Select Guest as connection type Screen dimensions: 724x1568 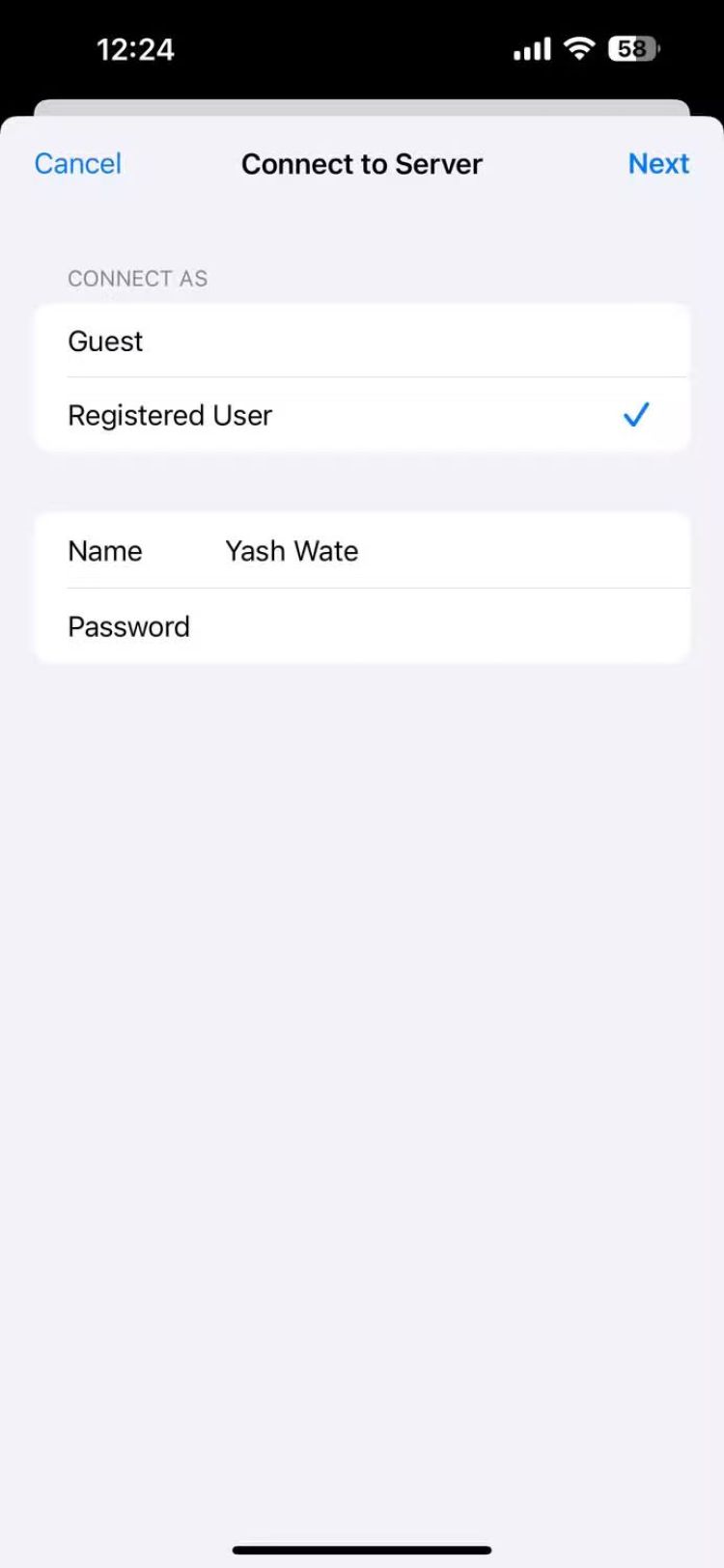[361, 342]
